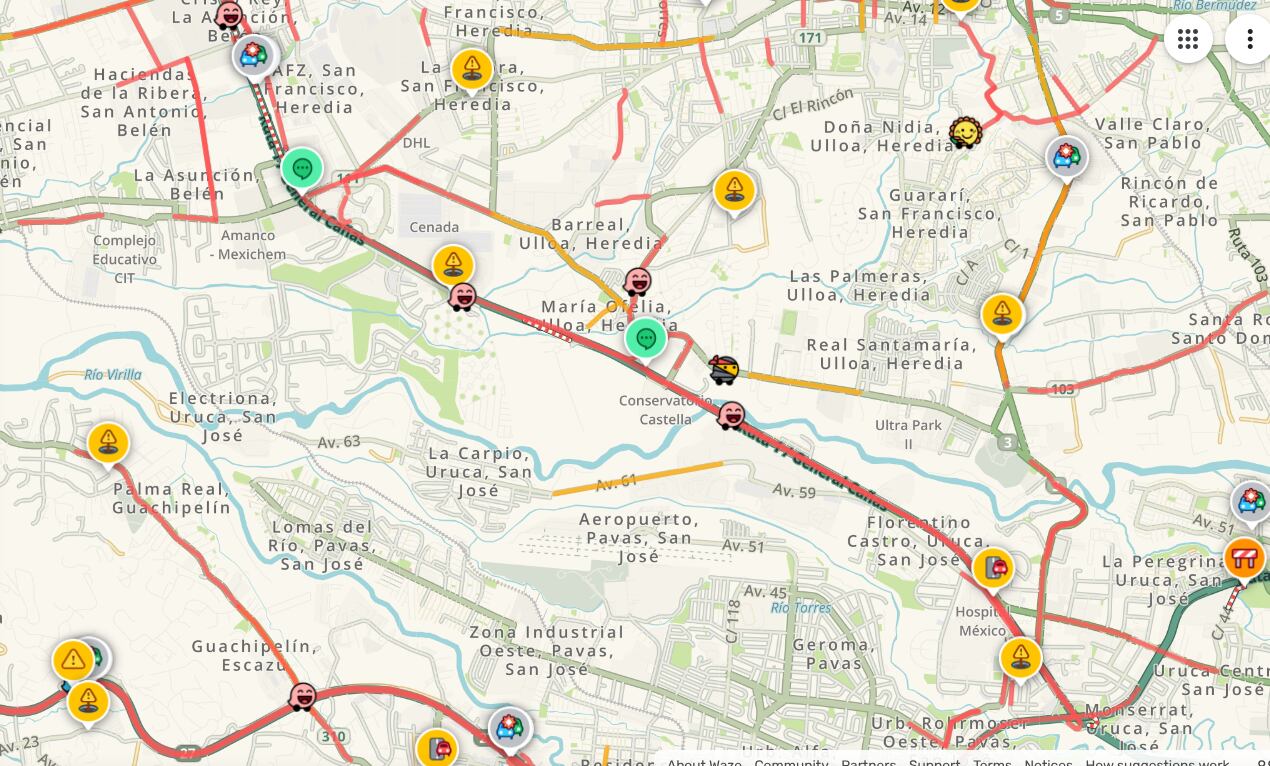Tap sunflower Wazer near Doña Nidia
This screenshot has width=1270, height=766.
click(965, 133)
